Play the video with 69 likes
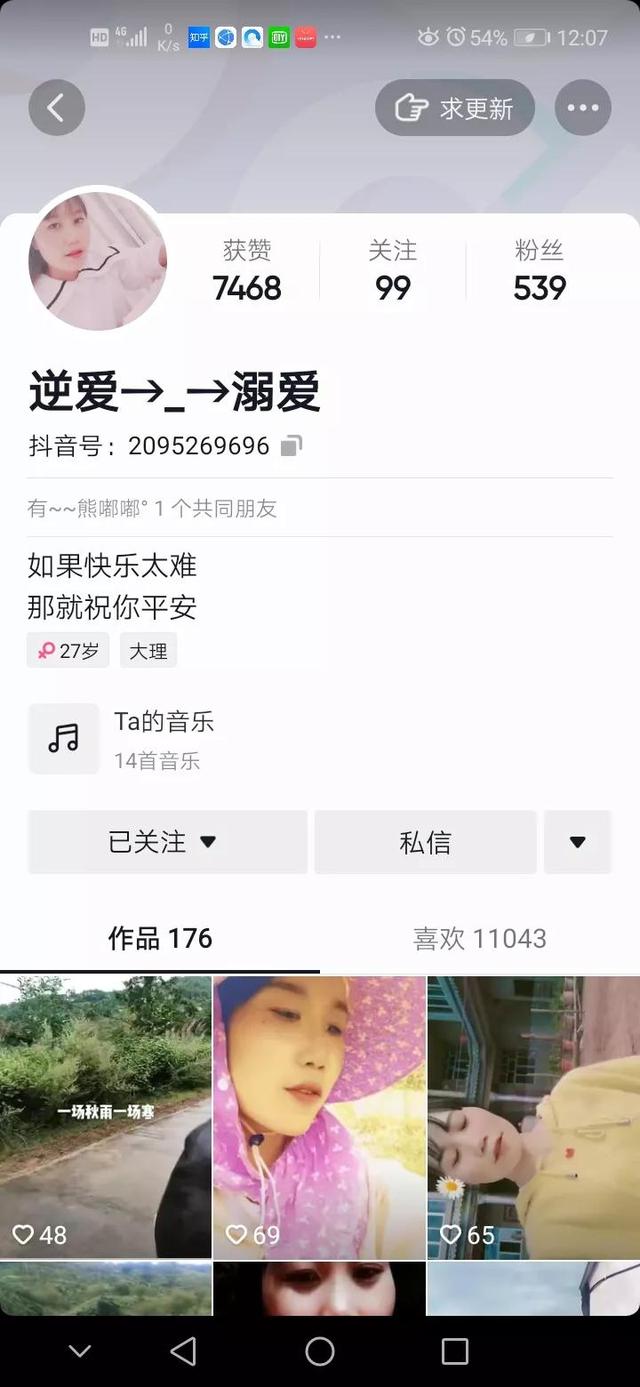 [x=319, y=1115]
